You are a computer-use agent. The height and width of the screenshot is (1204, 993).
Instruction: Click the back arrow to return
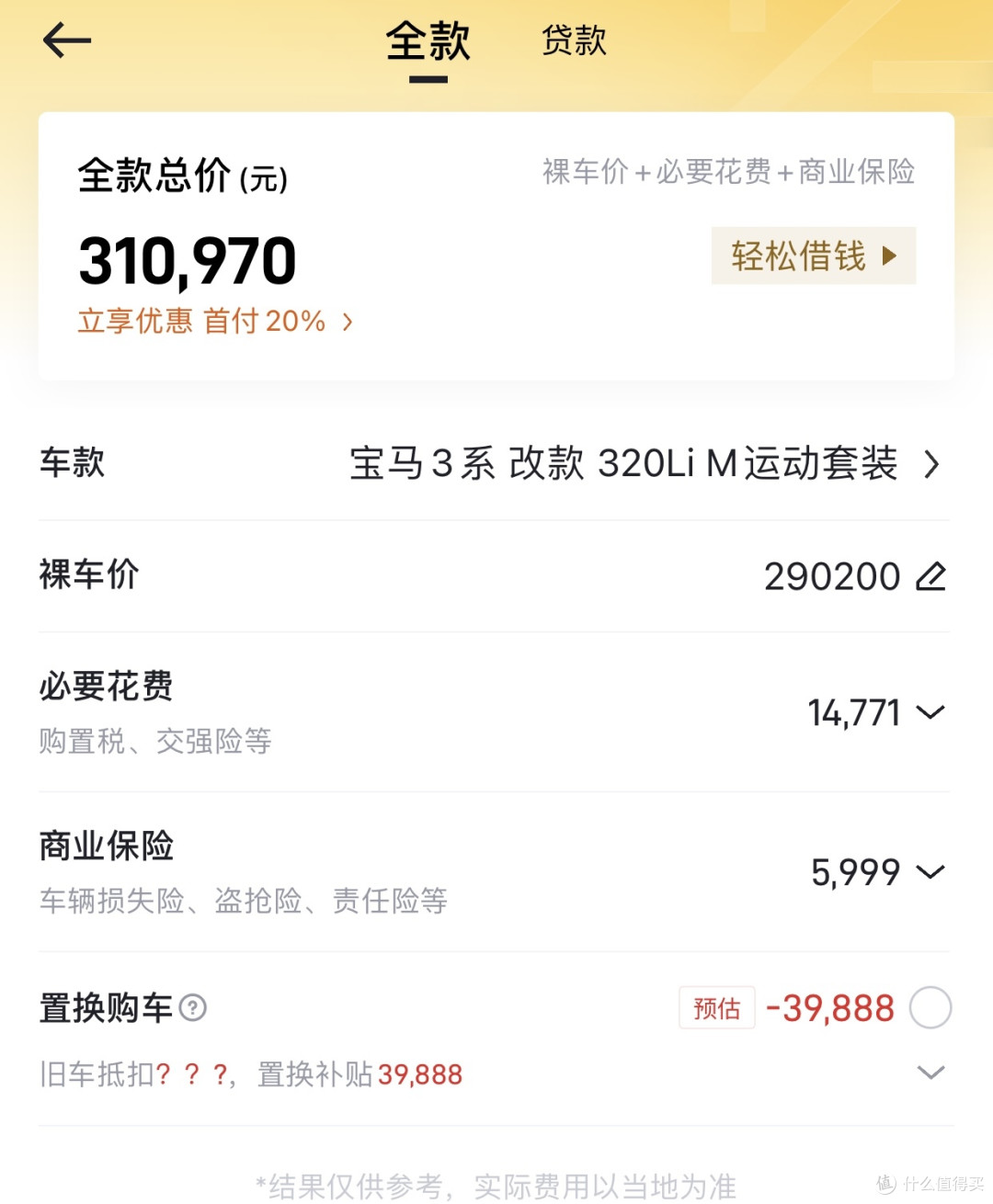(x=65, y=40)
